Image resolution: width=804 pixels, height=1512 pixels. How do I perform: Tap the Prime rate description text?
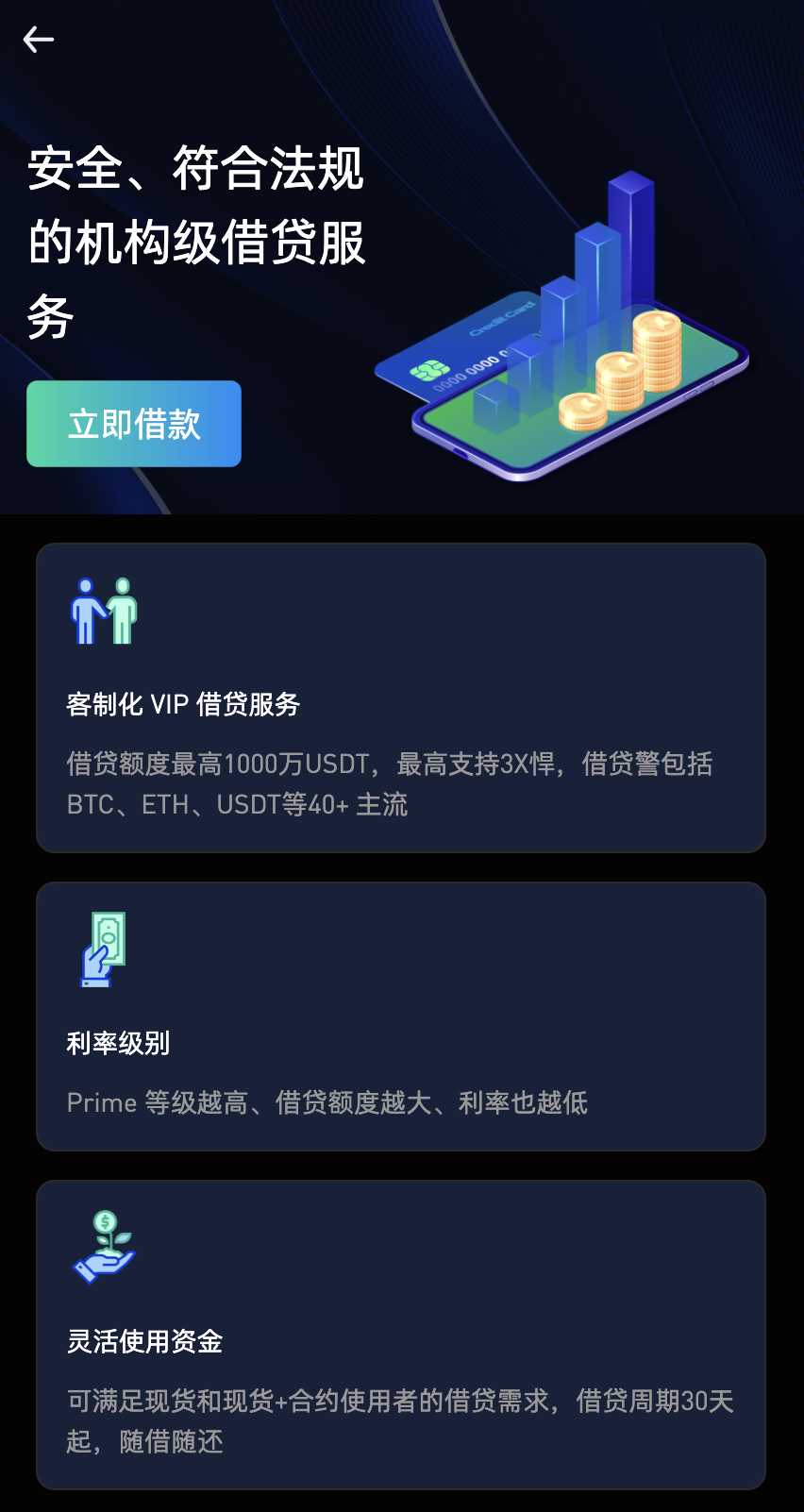tap(327, 1102)
